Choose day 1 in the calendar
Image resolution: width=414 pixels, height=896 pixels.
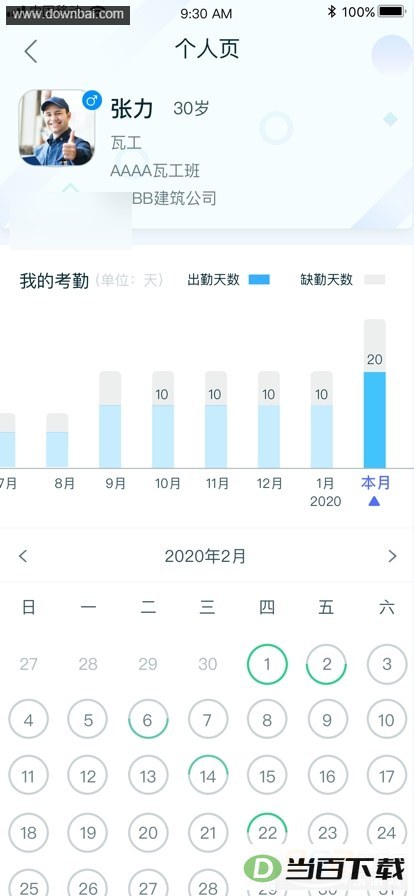click(x=267, y=664)
